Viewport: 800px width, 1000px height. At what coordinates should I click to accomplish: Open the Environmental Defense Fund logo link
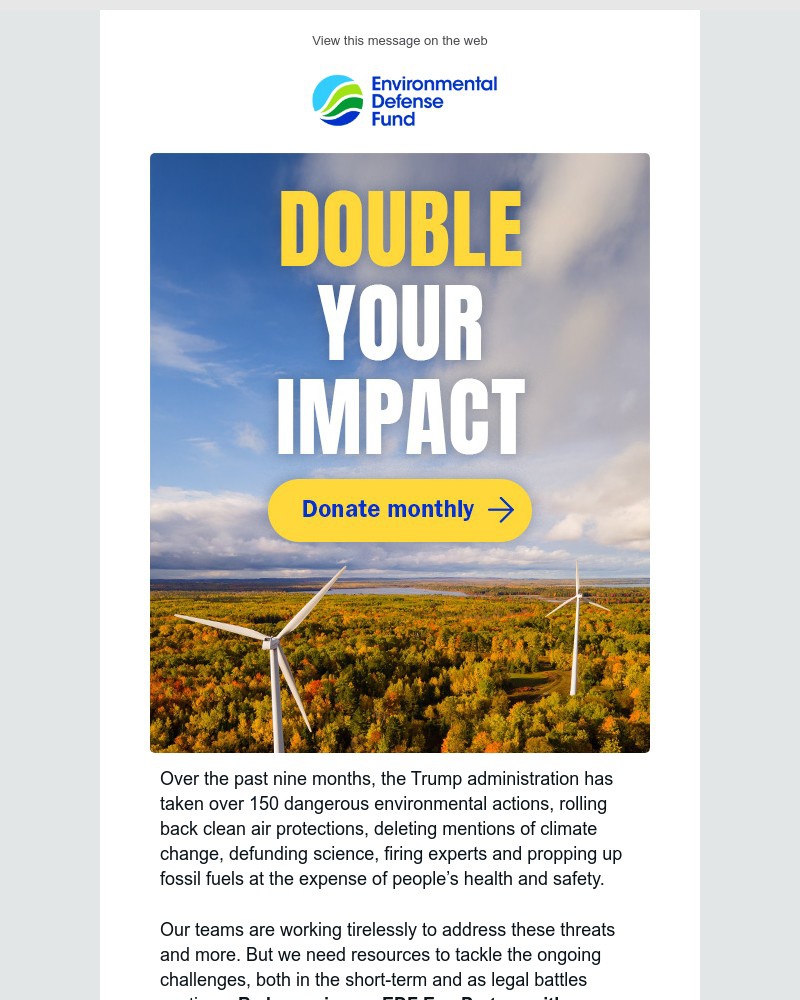click(x=404, y=101)
